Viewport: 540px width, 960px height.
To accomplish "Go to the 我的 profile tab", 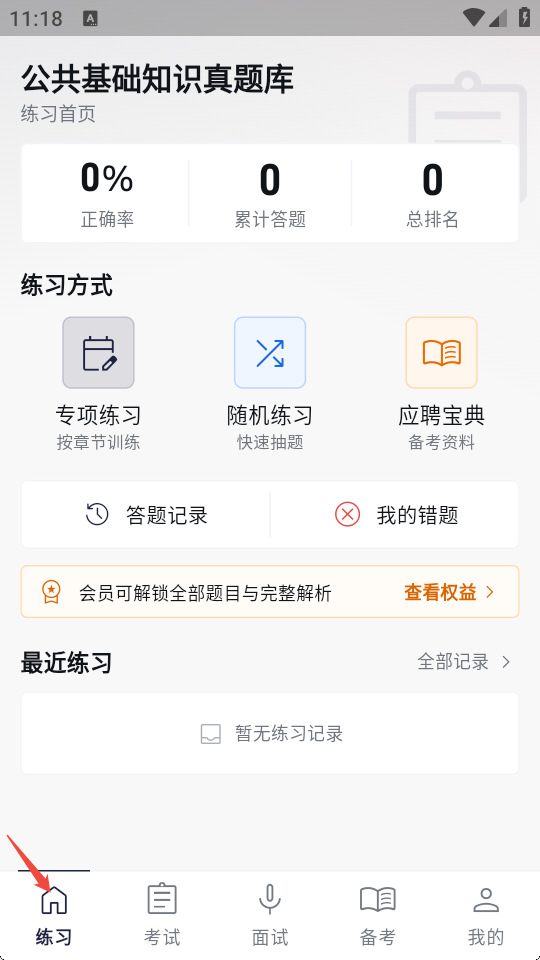I will click(486, 915).
